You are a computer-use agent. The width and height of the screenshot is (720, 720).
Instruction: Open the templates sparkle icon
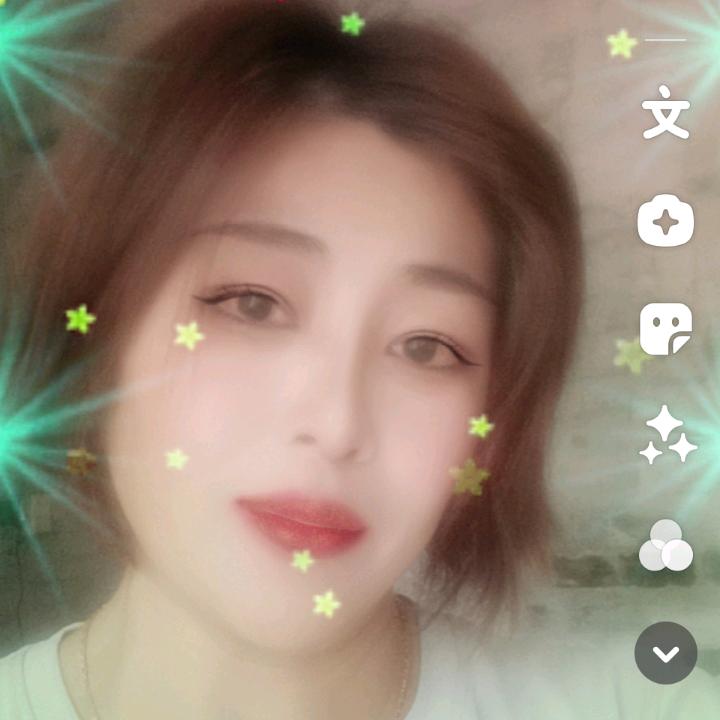[x=666, y=220]
